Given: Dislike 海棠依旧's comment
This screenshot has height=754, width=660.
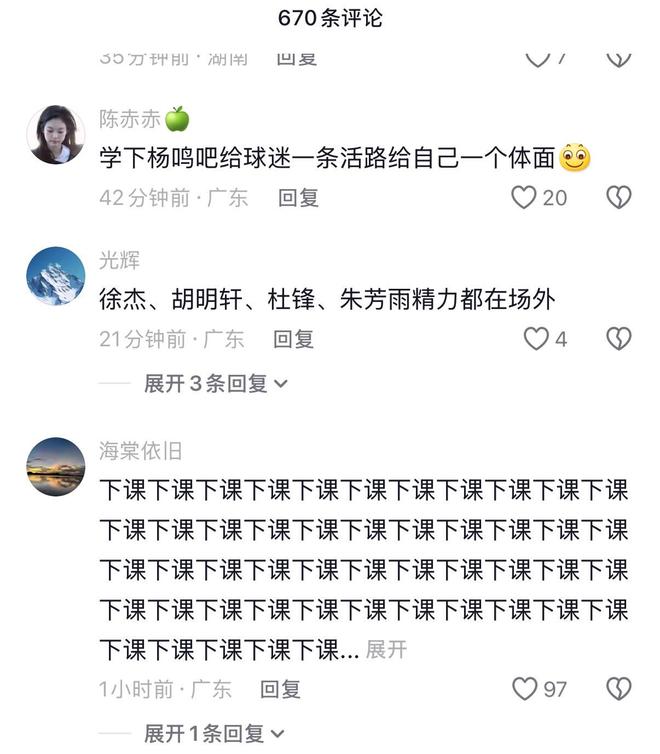Looking at the screenshot, I should (619, 688).
